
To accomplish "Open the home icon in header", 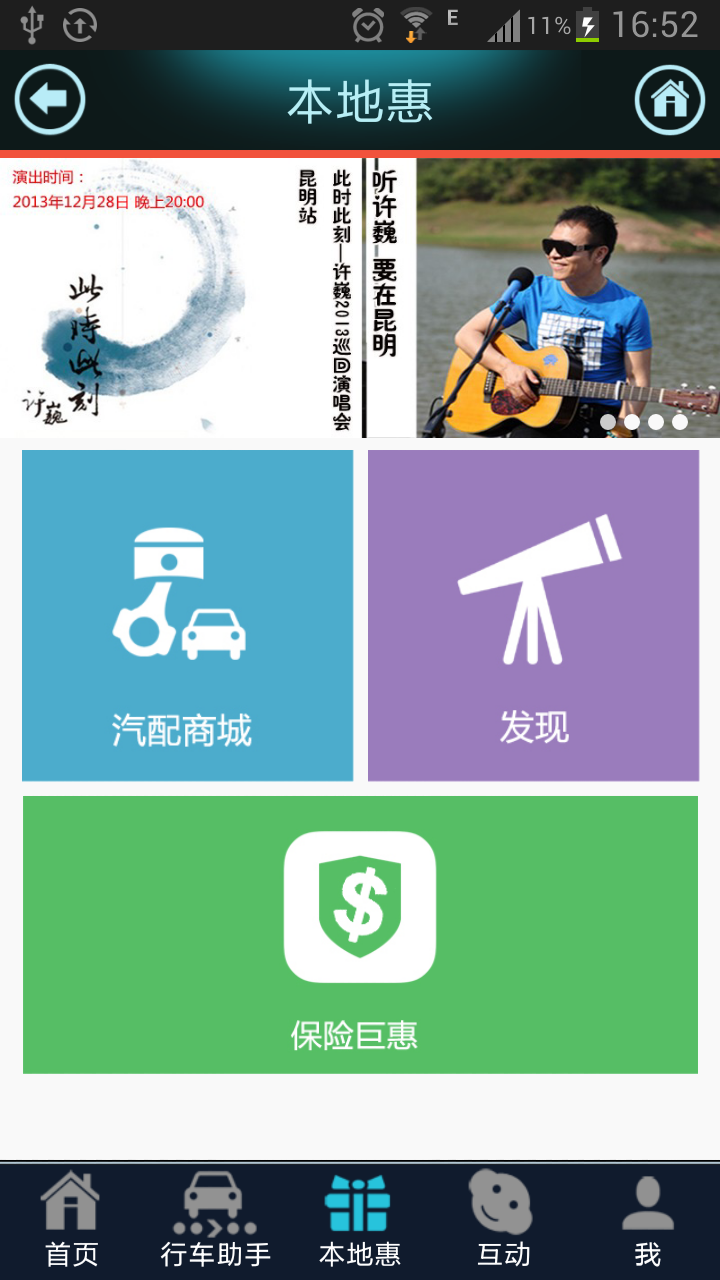I will 670,100.
